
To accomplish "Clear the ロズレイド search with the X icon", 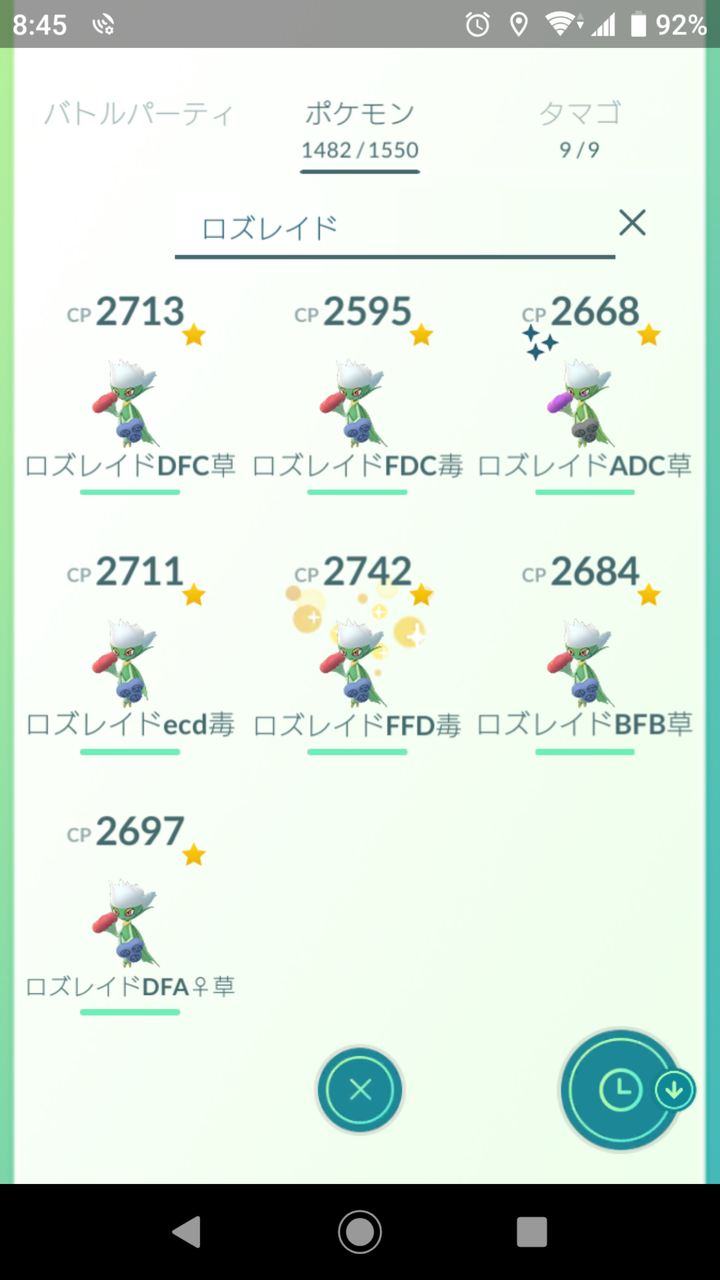I will (x=633, y=223).
